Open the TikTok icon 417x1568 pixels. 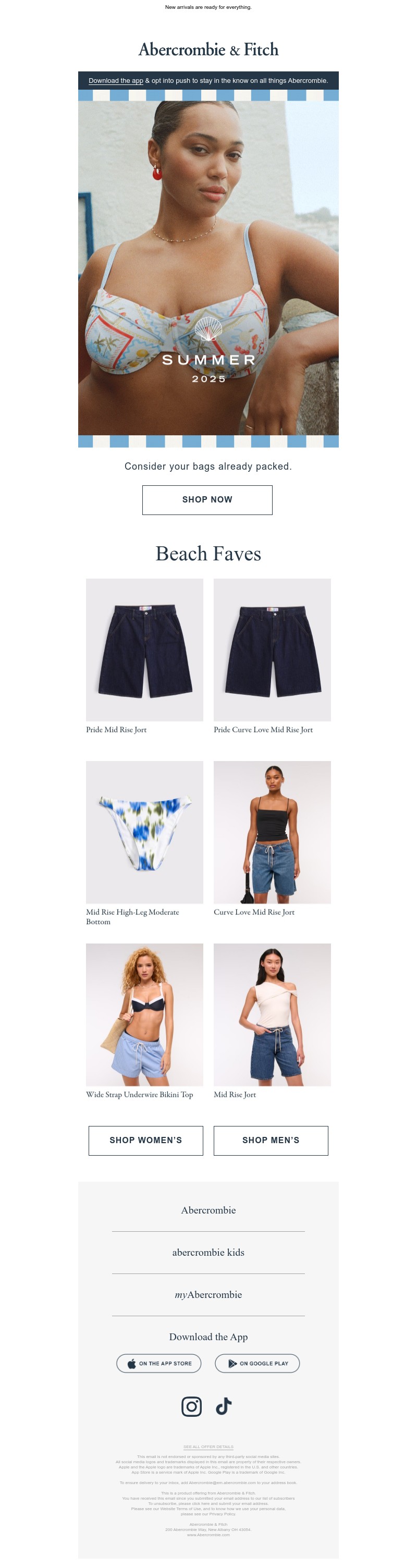pos(224,1406)
